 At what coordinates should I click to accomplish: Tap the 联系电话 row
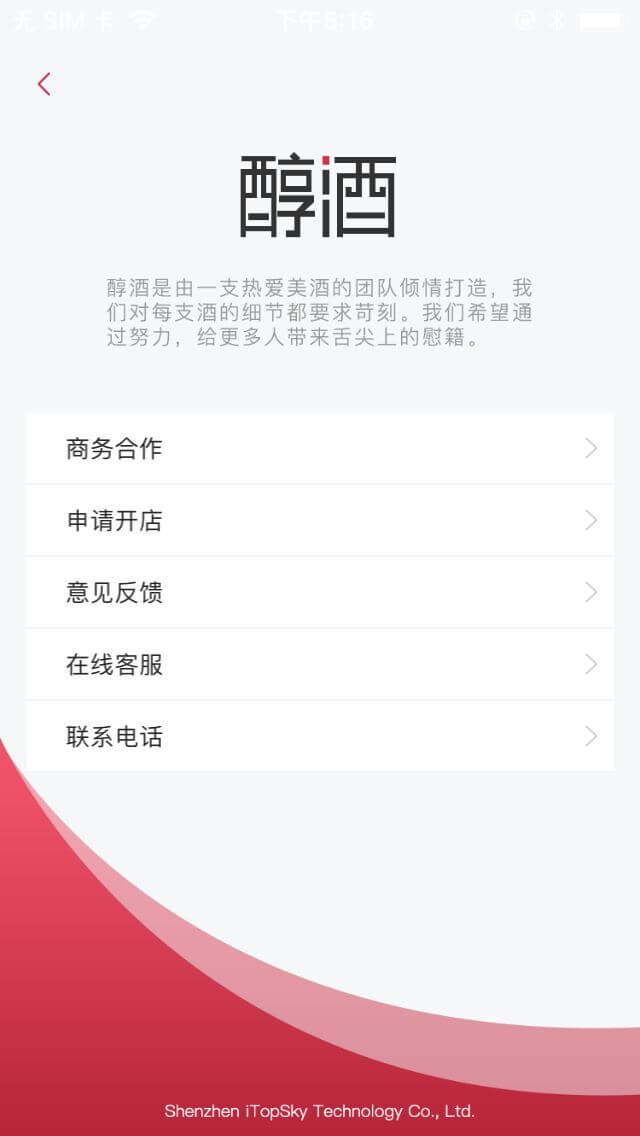[x=320, y=737]
